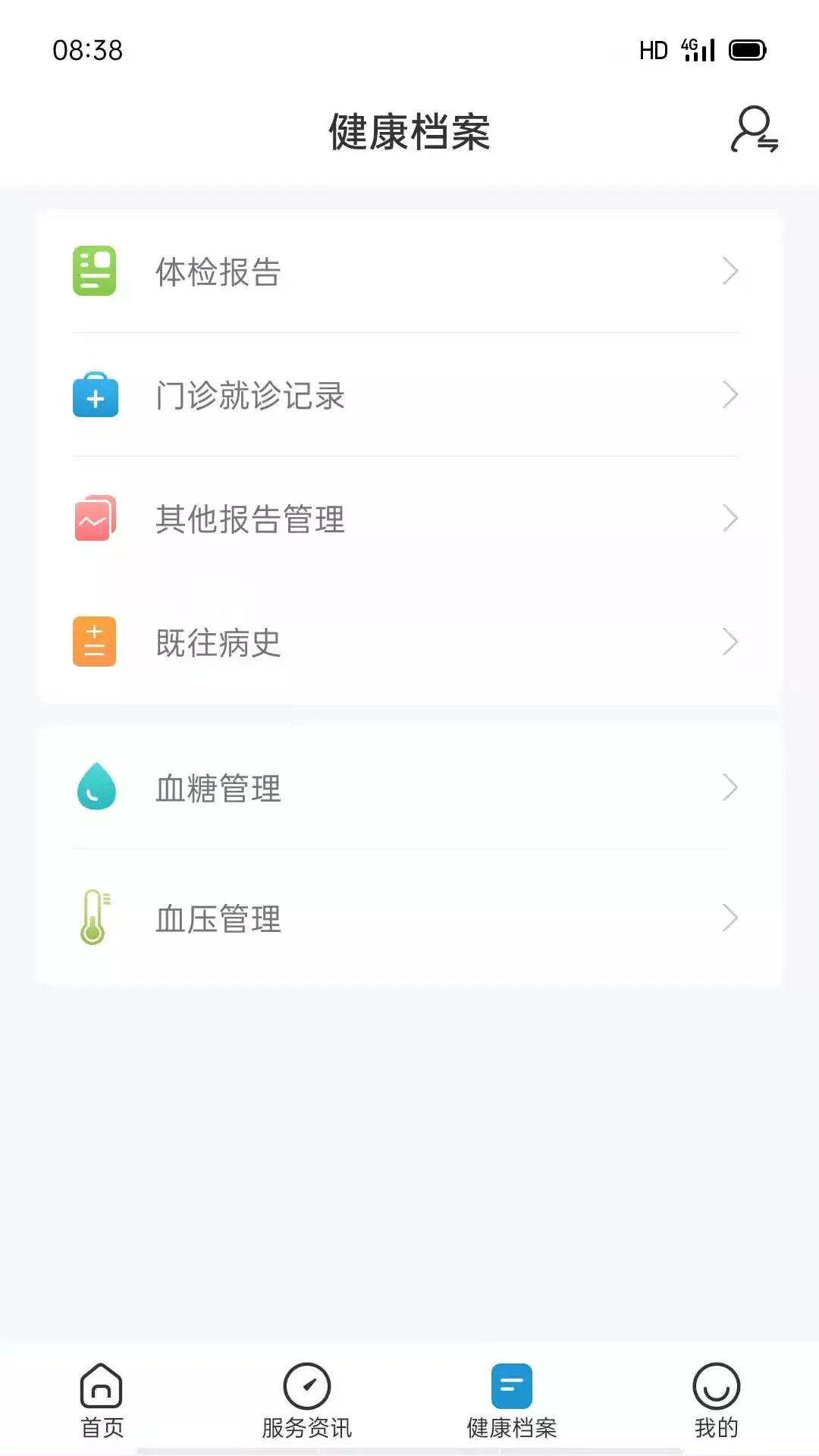Tap the switch user icon
Image resolution: width=819 pixels, height=1456 pixels.
click(754, 130)
